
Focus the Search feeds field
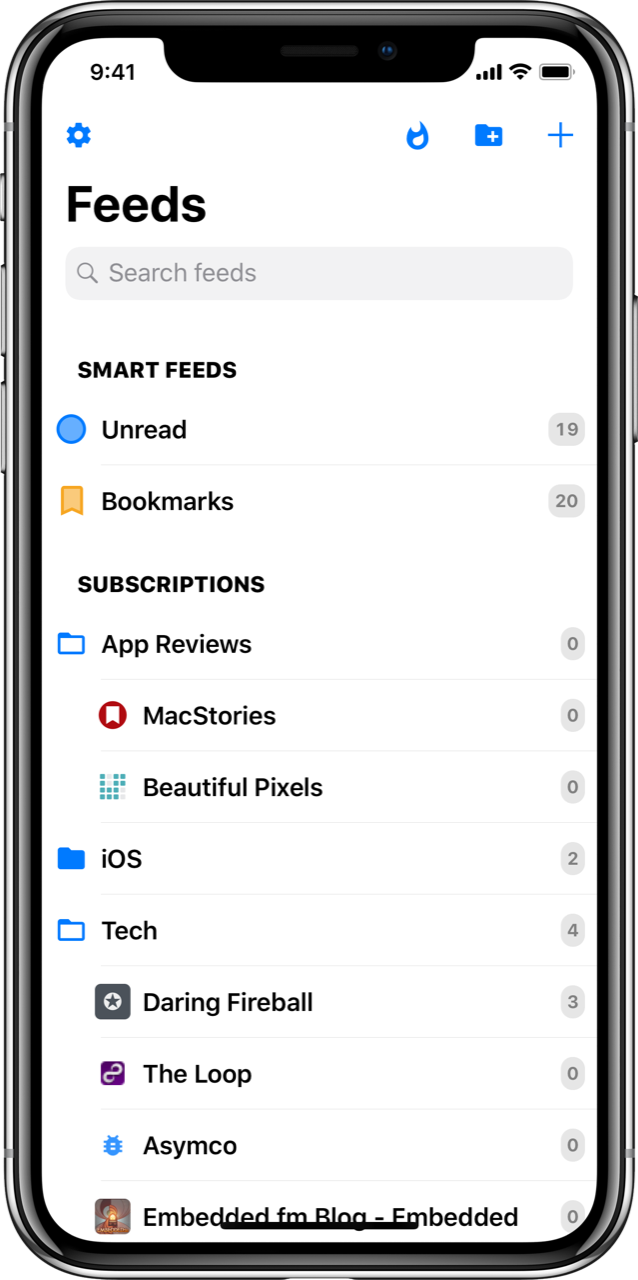click(x=318, y=273)
